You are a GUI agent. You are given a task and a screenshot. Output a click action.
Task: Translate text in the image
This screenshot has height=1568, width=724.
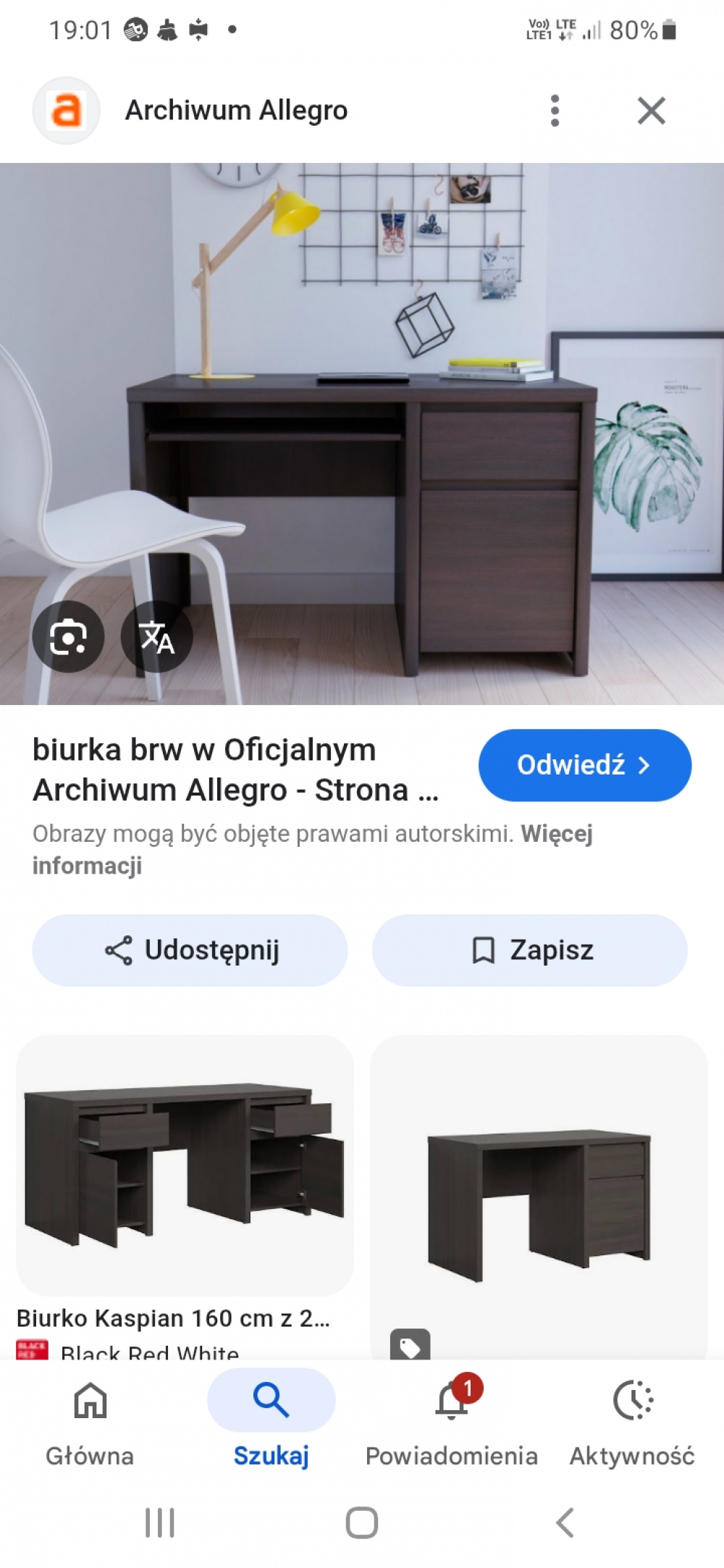(156, 636)
